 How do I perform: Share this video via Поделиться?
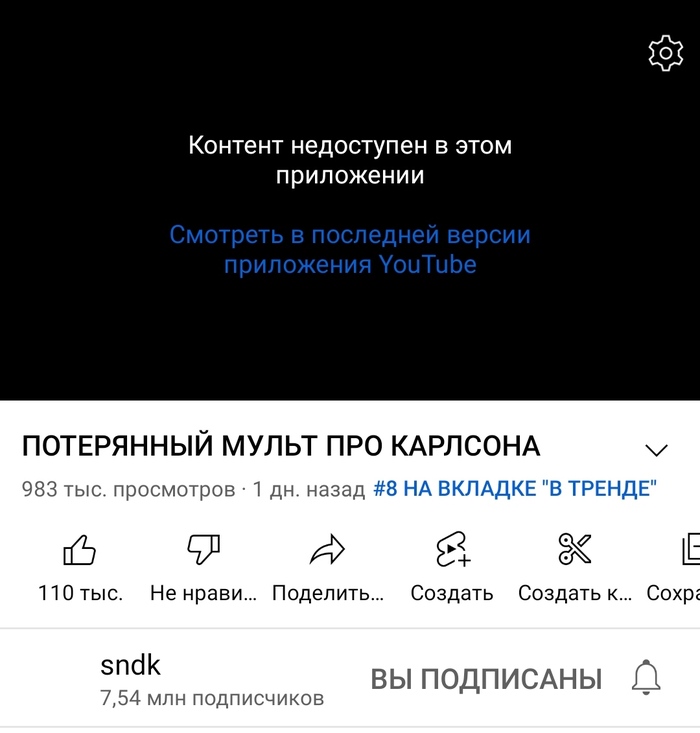coord(328,564)
